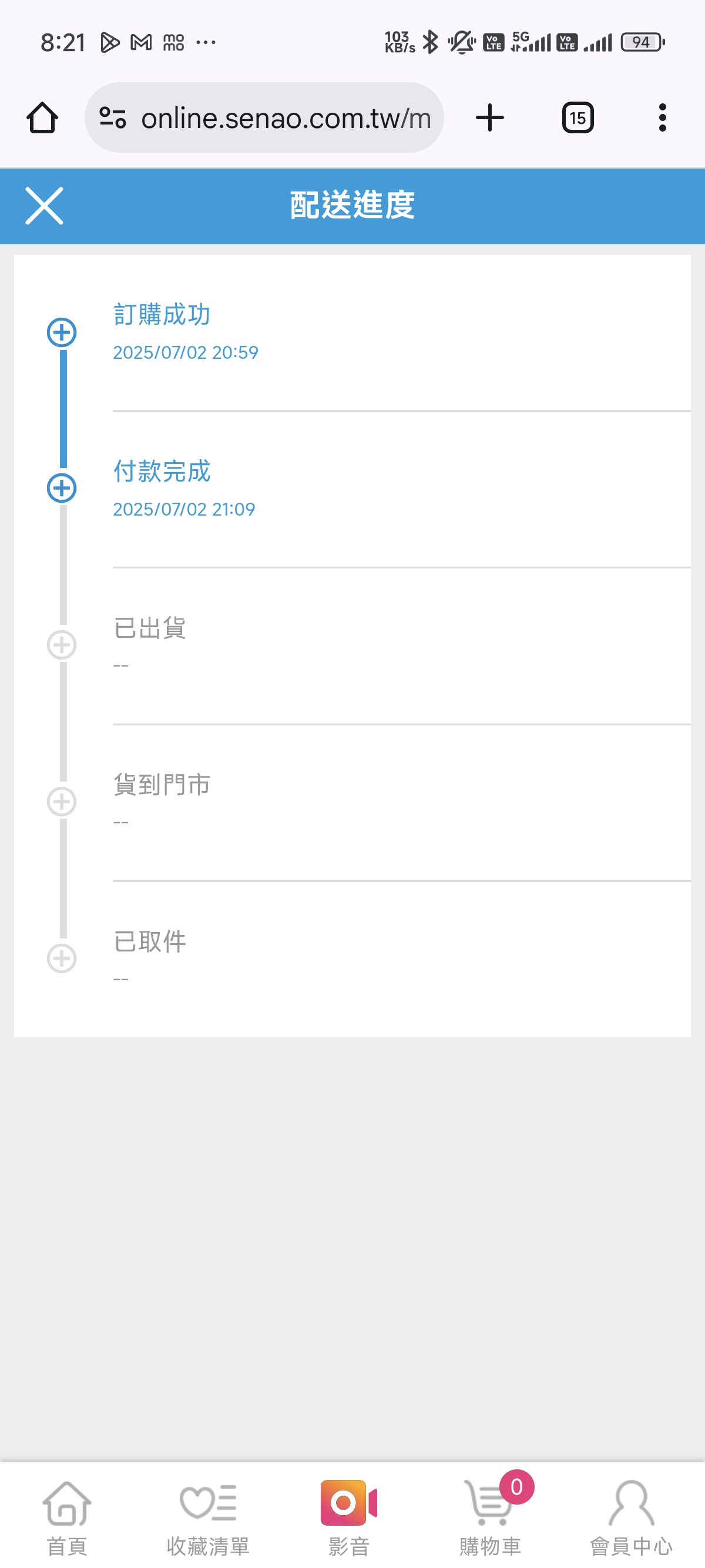
Task: Show the 15 open browser tabs
Action: (578, 117)
